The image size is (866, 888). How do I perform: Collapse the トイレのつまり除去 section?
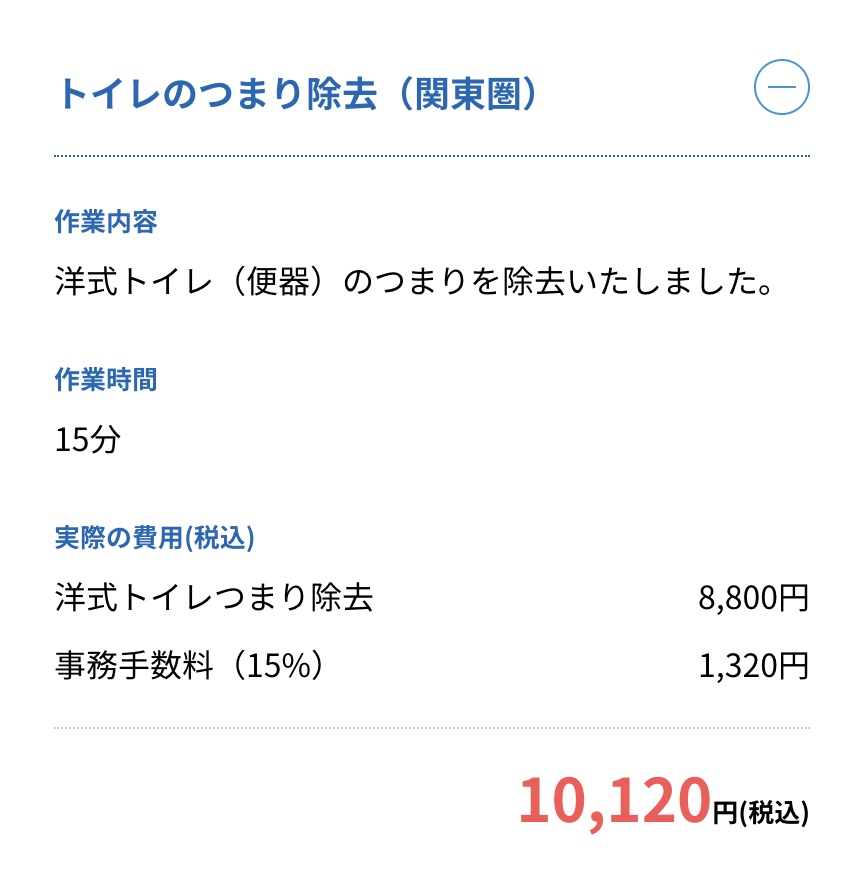(781, 88)
